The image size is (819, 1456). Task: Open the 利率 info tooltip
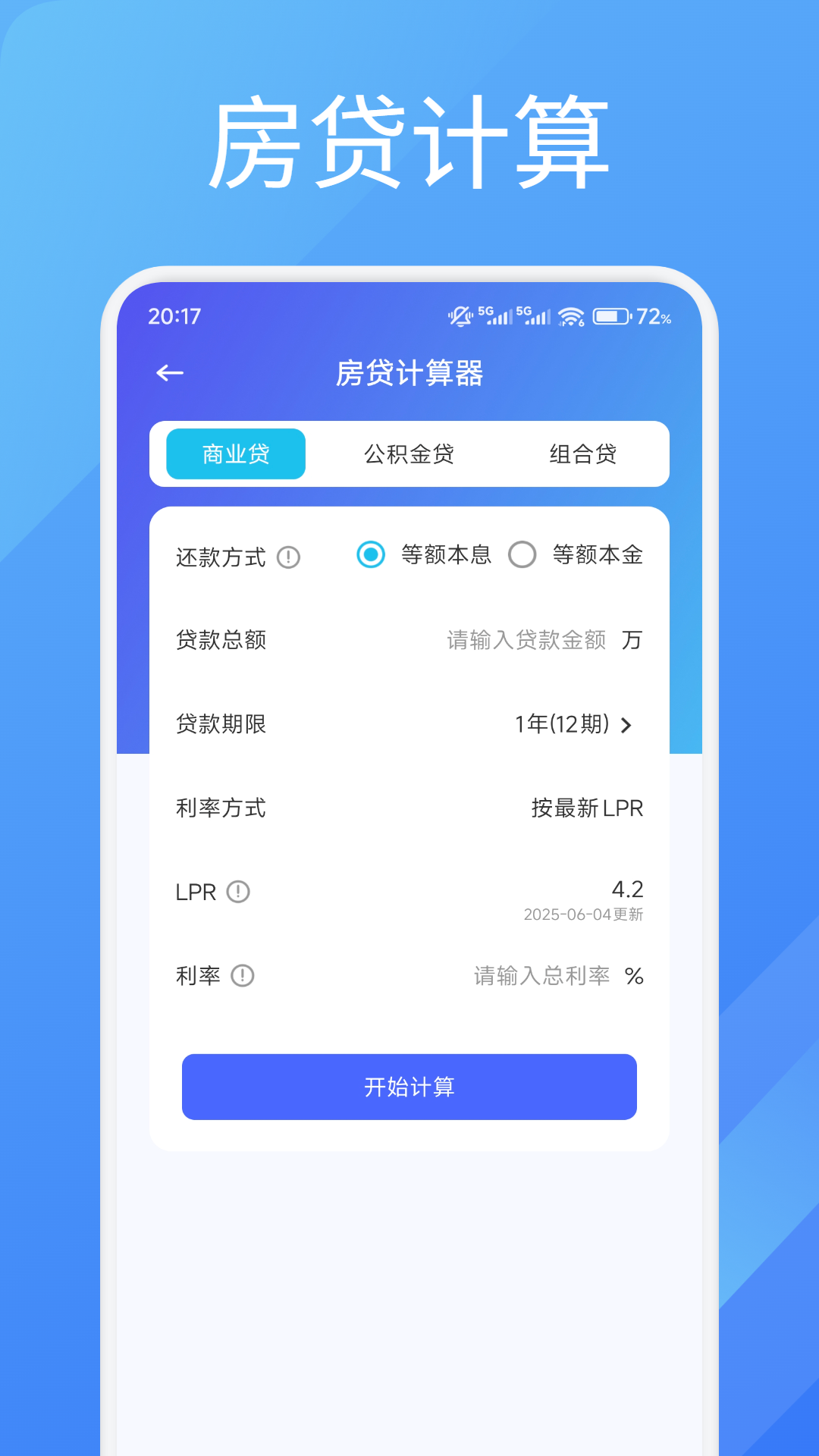coord(243,976)
